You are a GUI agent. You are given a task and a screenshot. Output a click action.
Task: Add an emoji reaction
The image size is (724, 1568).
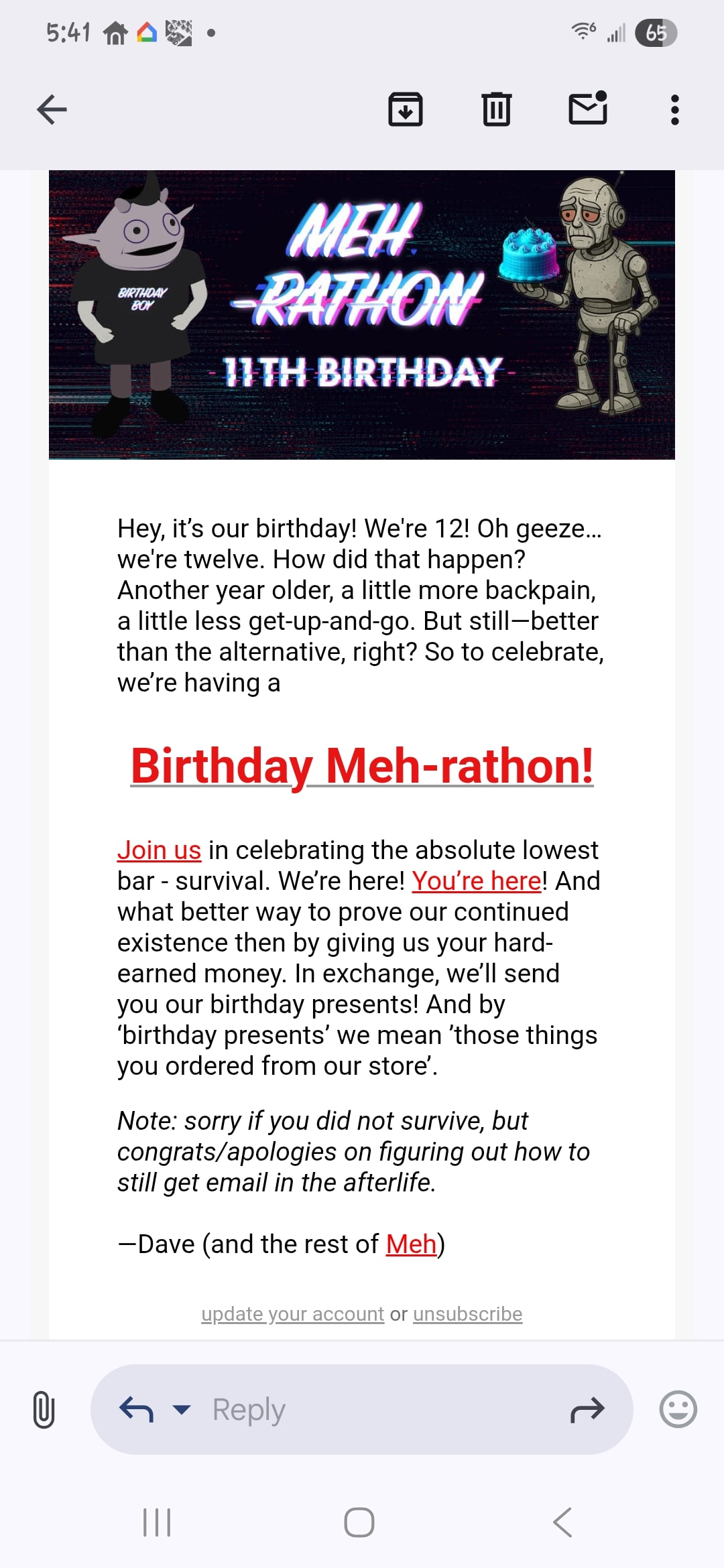point(678,1409)
